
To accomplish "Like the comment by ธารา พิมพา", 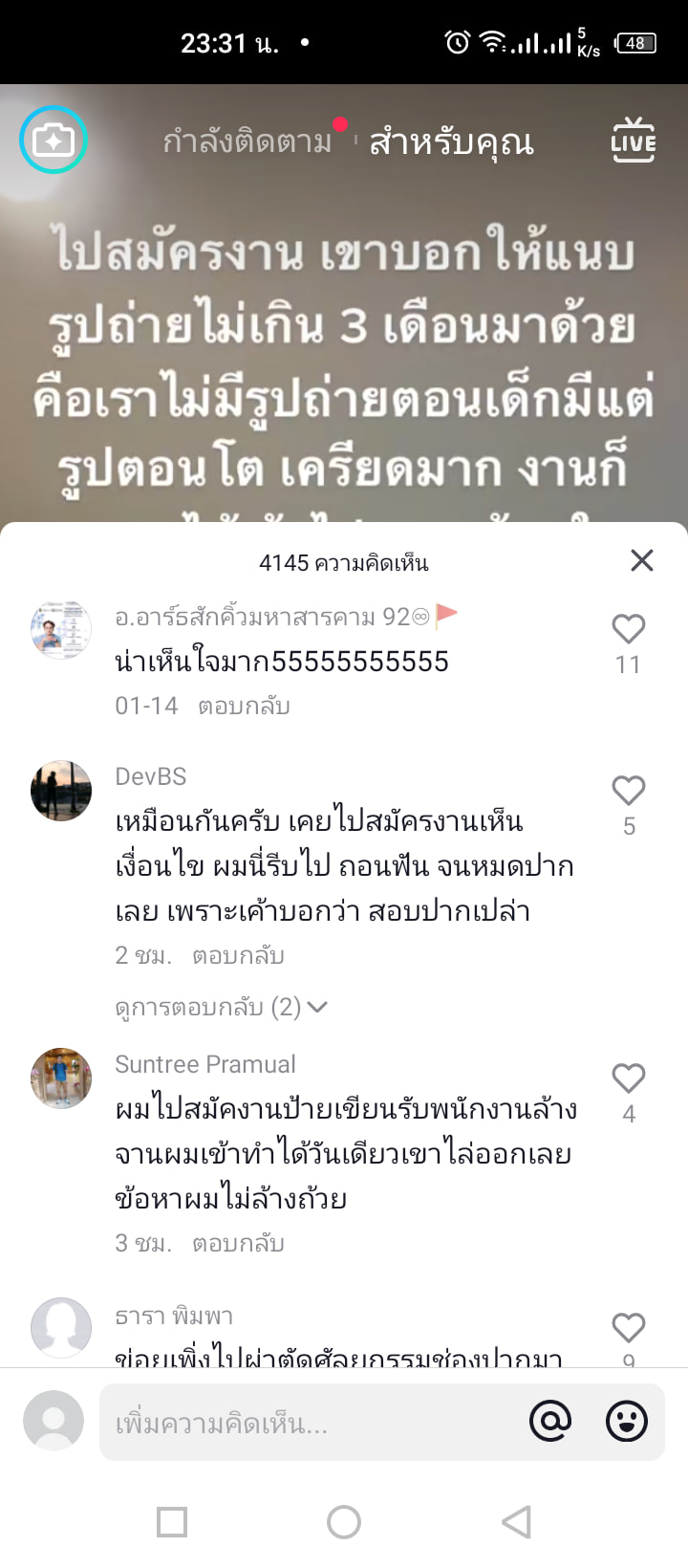I will pyautogui.click(x=628, y=1328).
